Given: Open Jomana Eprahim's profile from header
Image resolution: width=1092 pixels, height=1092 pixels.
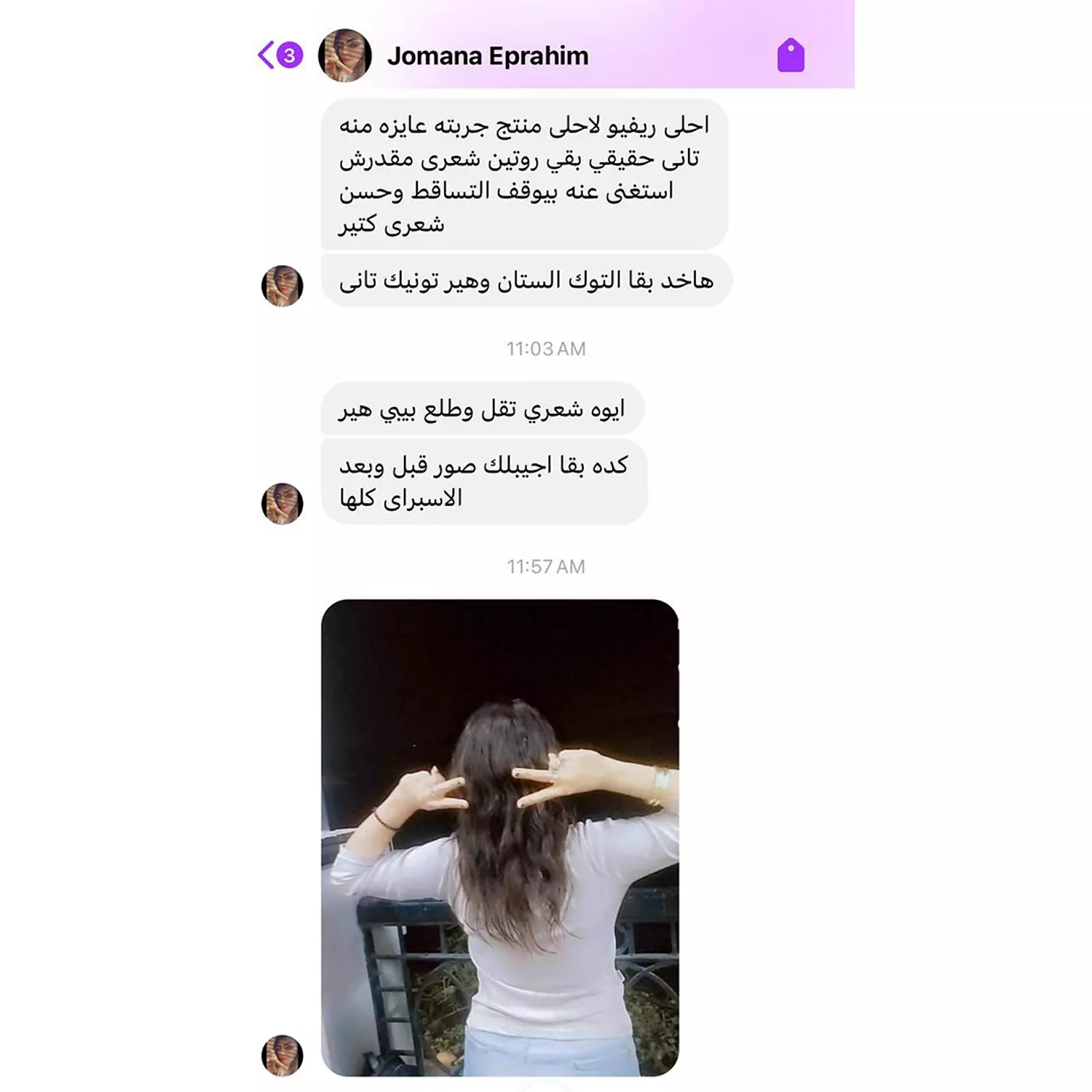Looking at the screenshot, I should click(x=487, y=56).
